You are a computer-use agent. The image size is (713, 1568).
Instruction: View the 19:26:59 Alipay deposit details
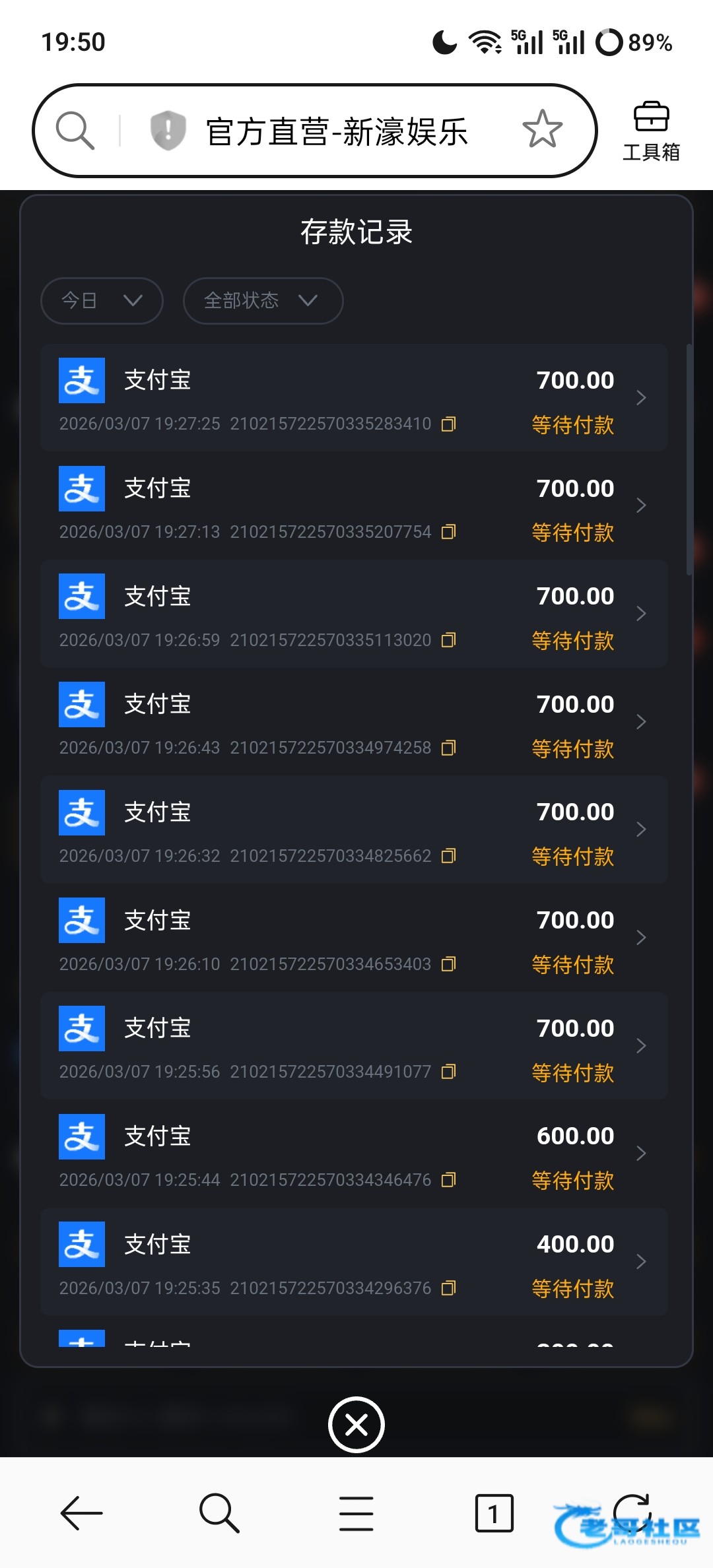tap(354, 614)
